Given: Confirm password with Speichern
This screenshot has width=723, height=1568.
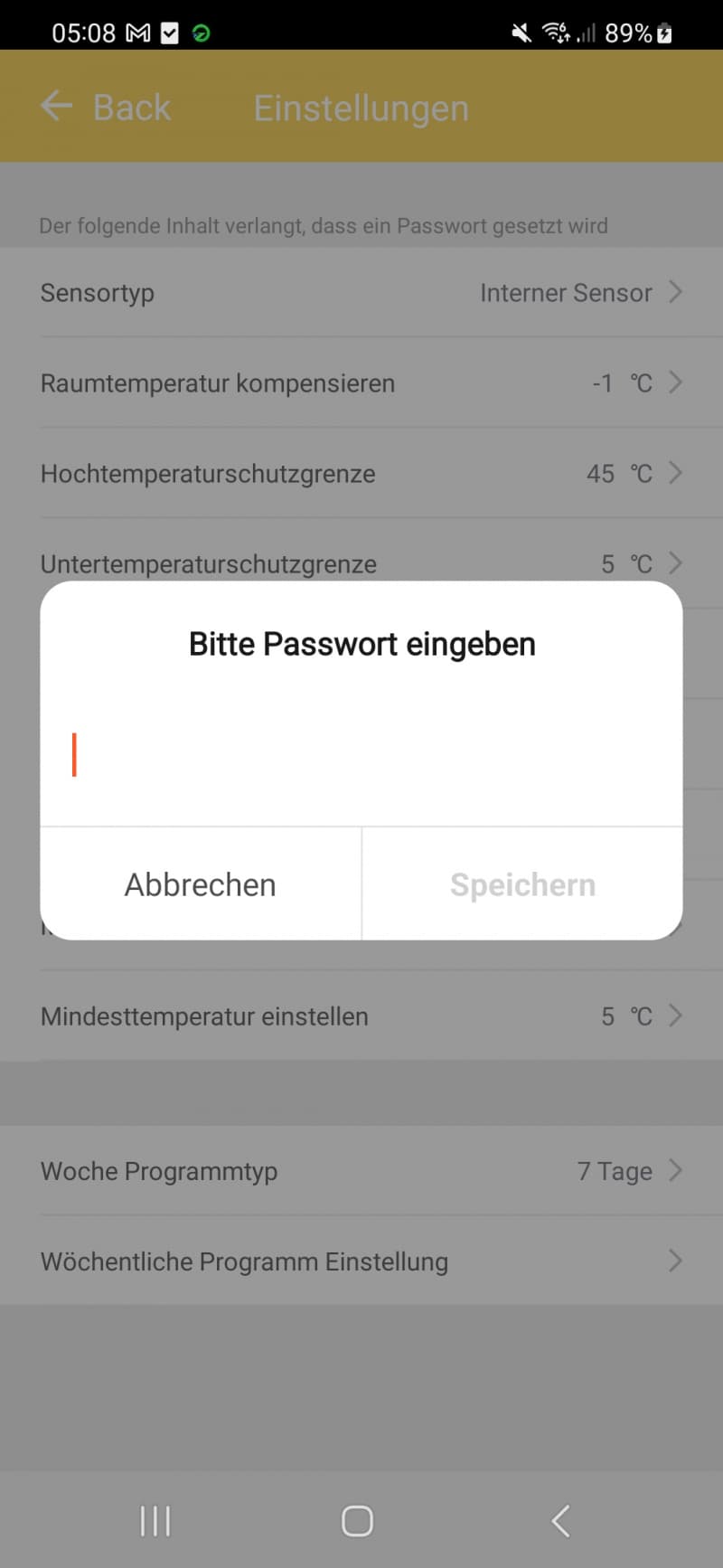Looking at the screenshot, I should coord(522,884).
